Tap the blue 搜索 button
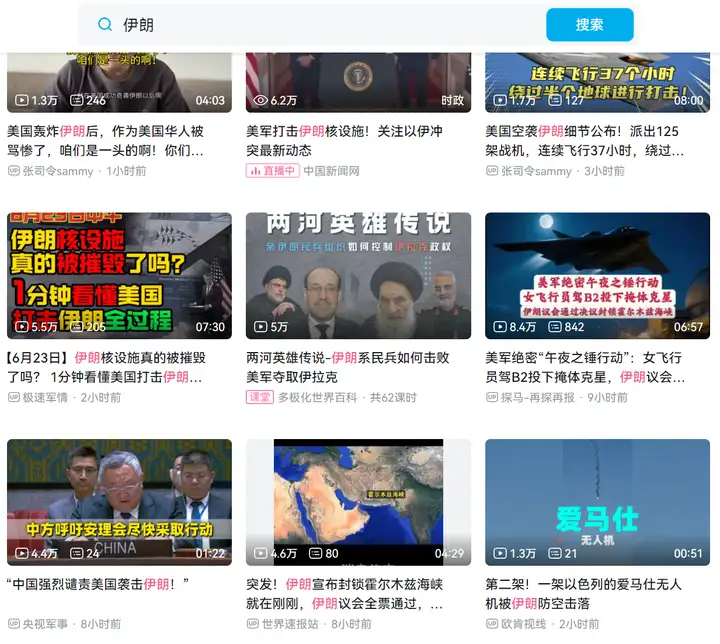Viewport: 720px width, 644px height. 589,25
